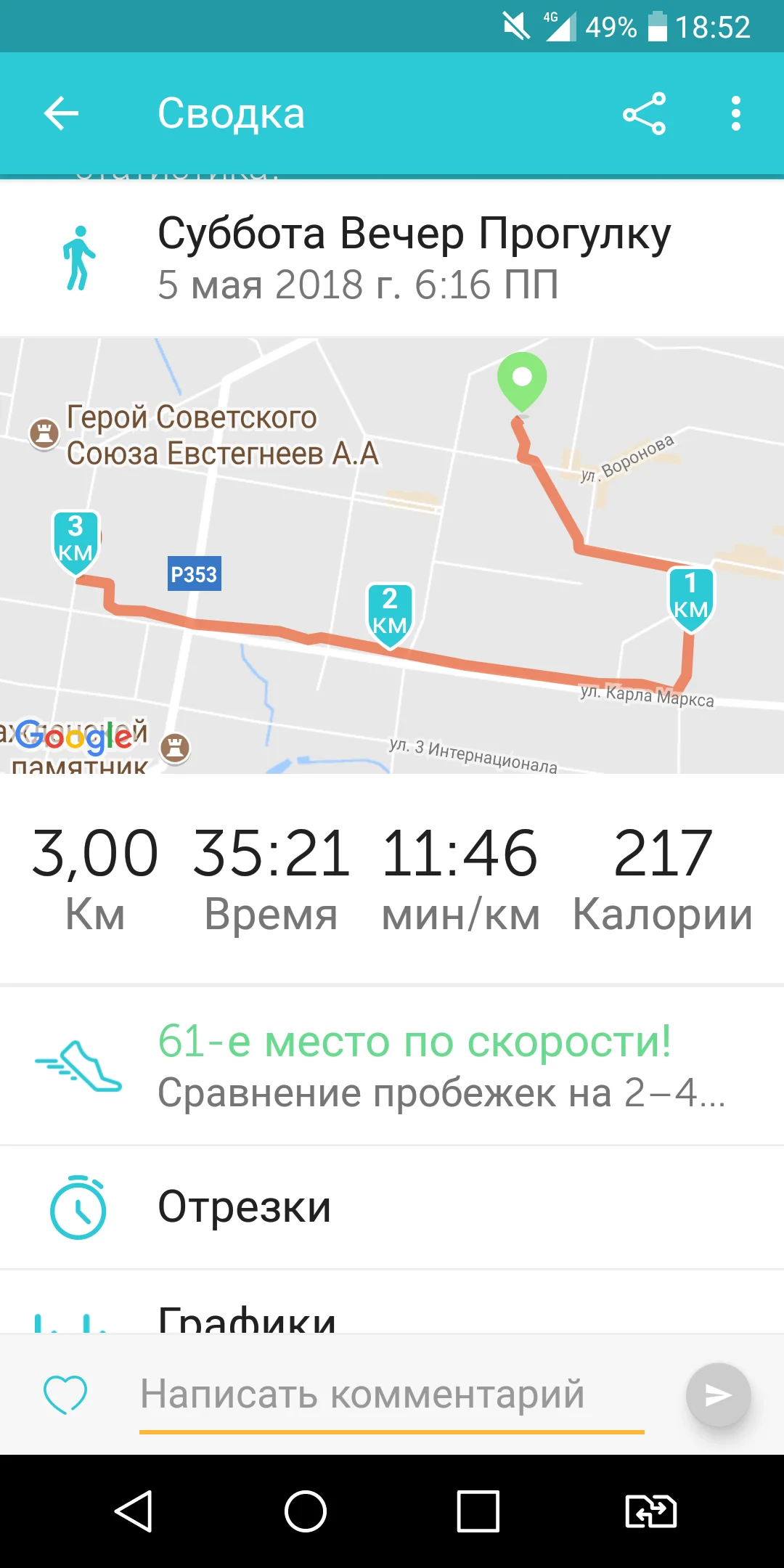Viewport: 784px width, 1568px height.
Task: Go to the Android home screen
Action: 306,1511
